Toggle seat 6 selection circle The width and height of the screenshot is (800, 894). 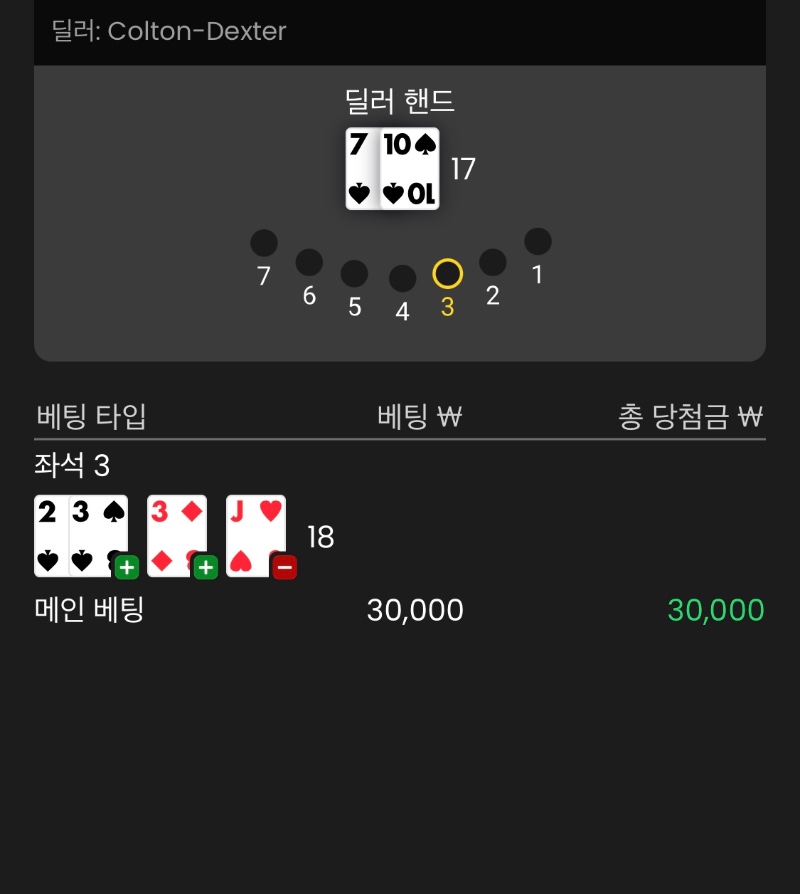(x=309, y=262)
